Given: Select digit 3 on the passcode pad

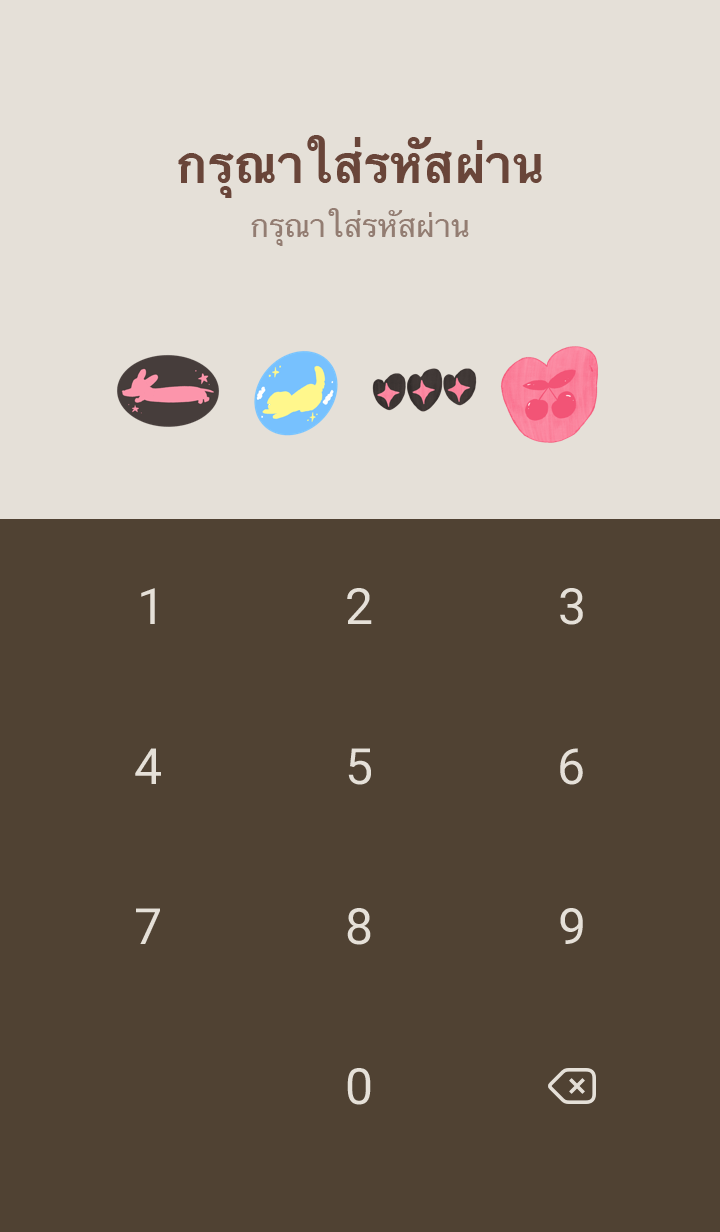Looking at the screenshot, I should coord(571,607).
